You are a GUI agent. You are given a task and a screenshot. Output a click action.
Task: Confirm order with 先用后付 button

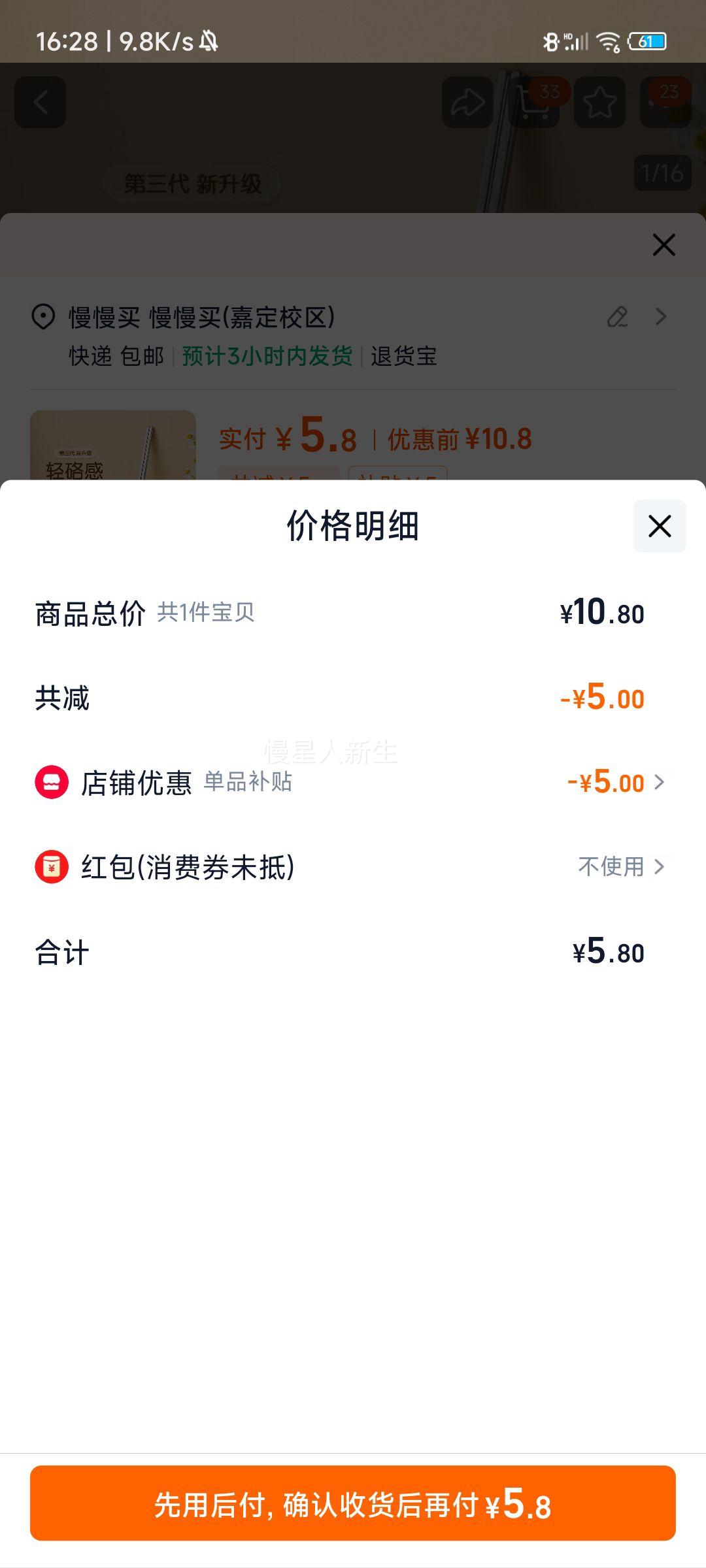pos(353,1503)
